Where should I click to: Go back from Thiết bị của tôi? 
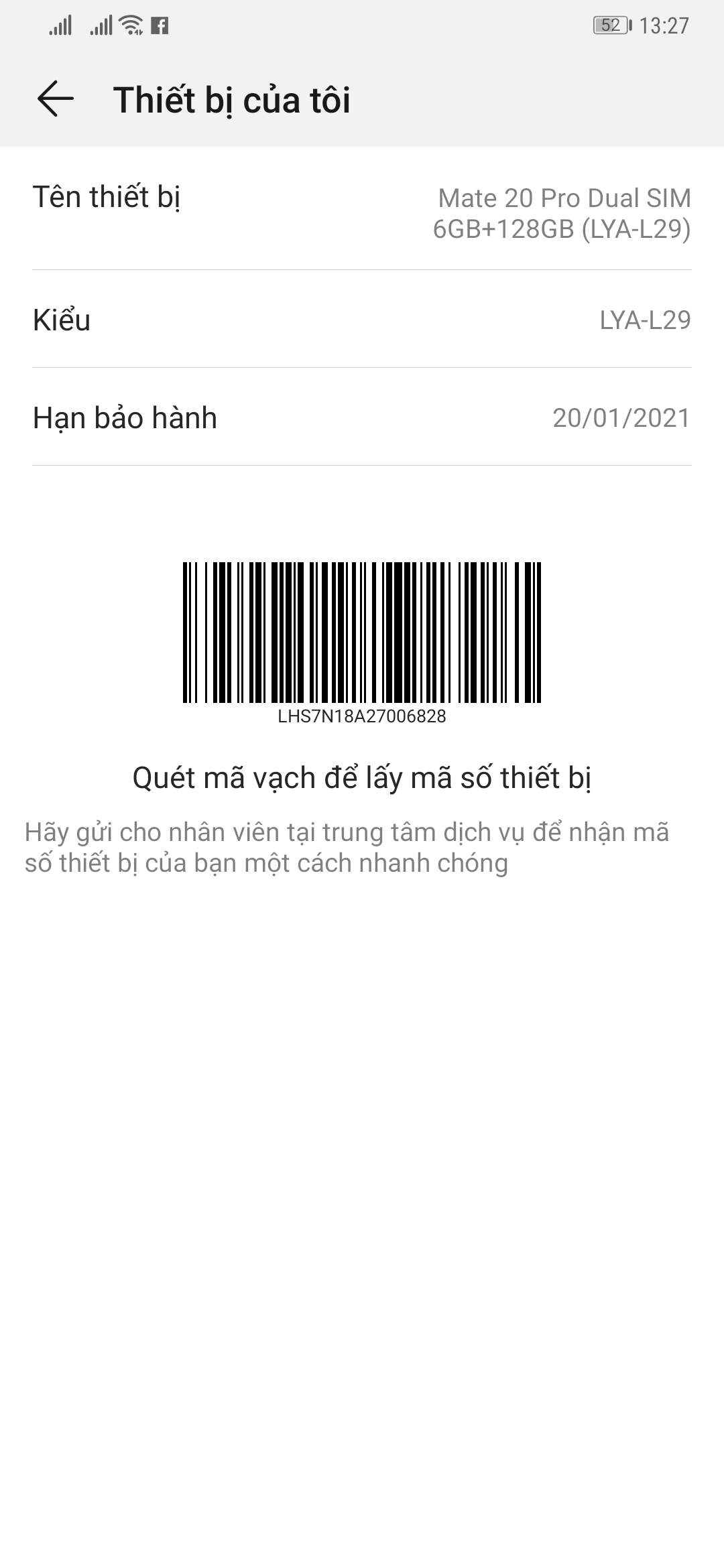pos(55,99)
